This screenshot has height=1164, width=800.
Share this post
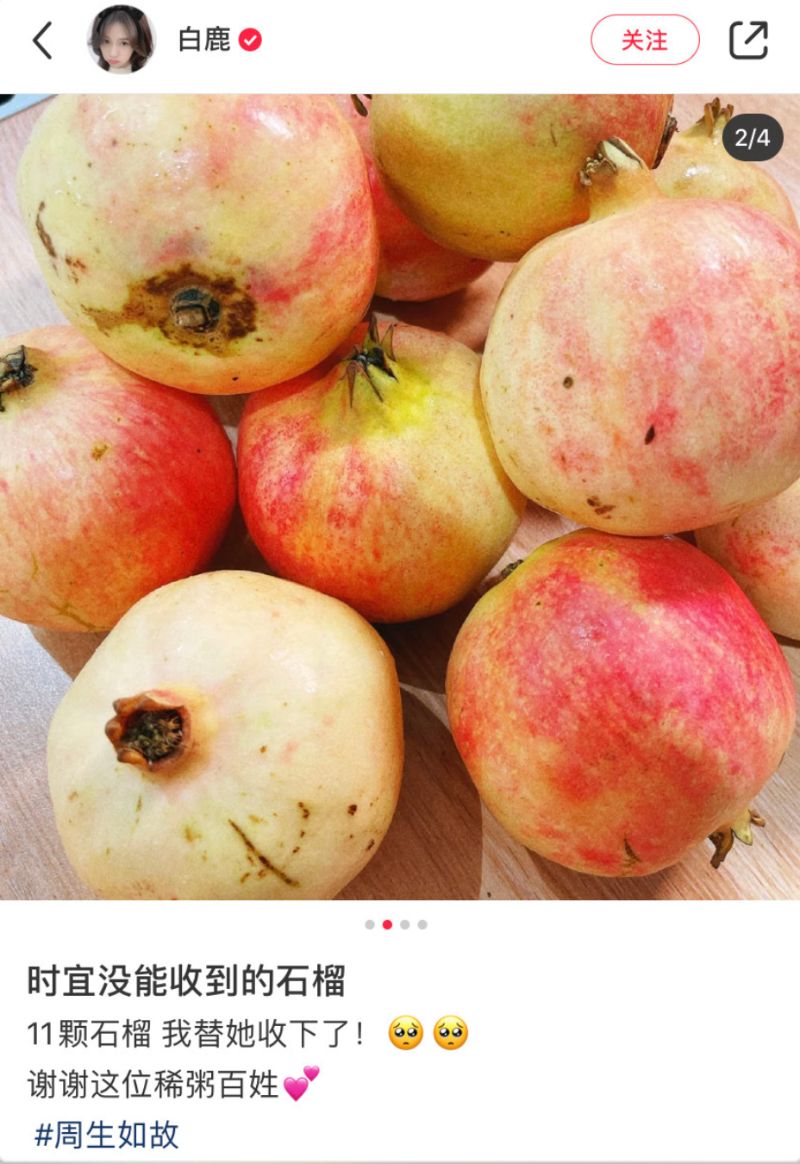[748, 40]
